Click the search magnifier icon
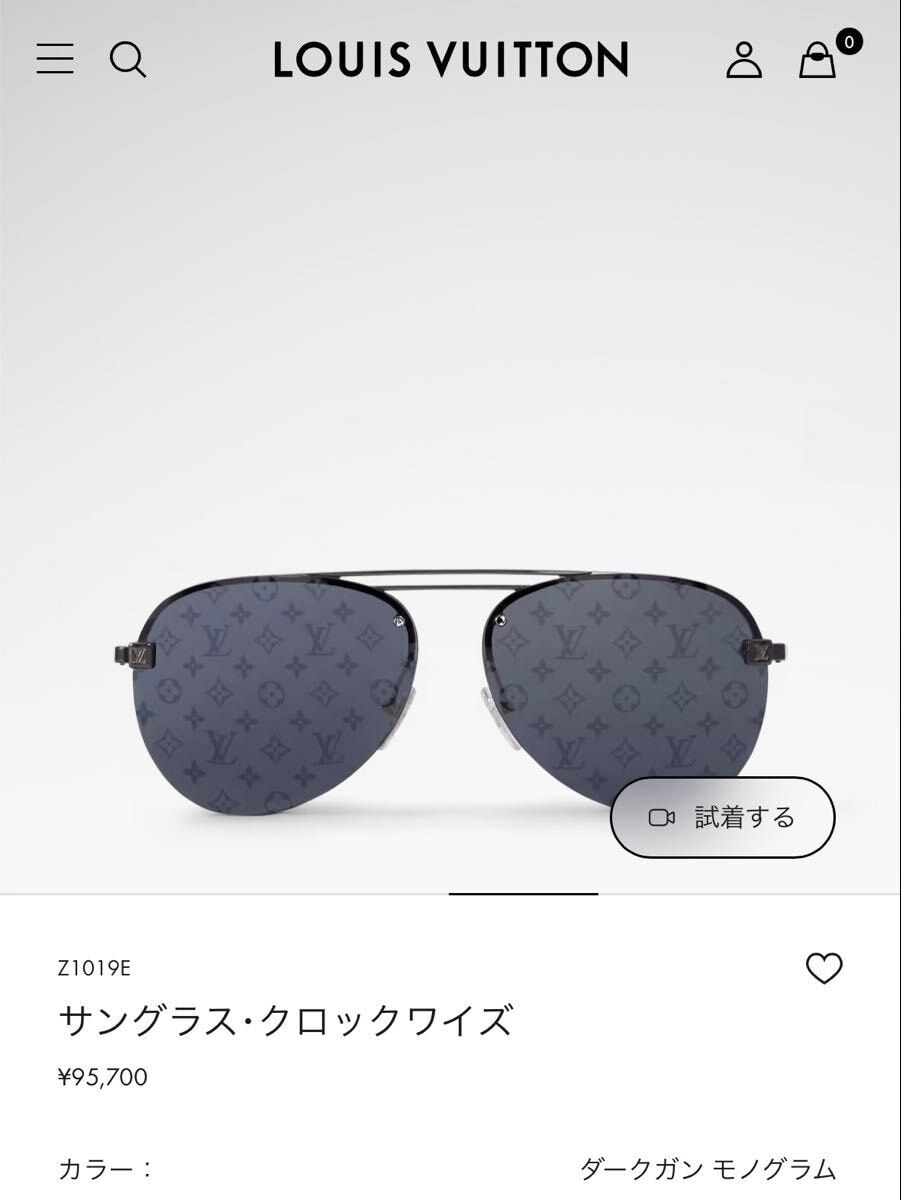This screenshot has height=1200, width=901. point(127,61)
